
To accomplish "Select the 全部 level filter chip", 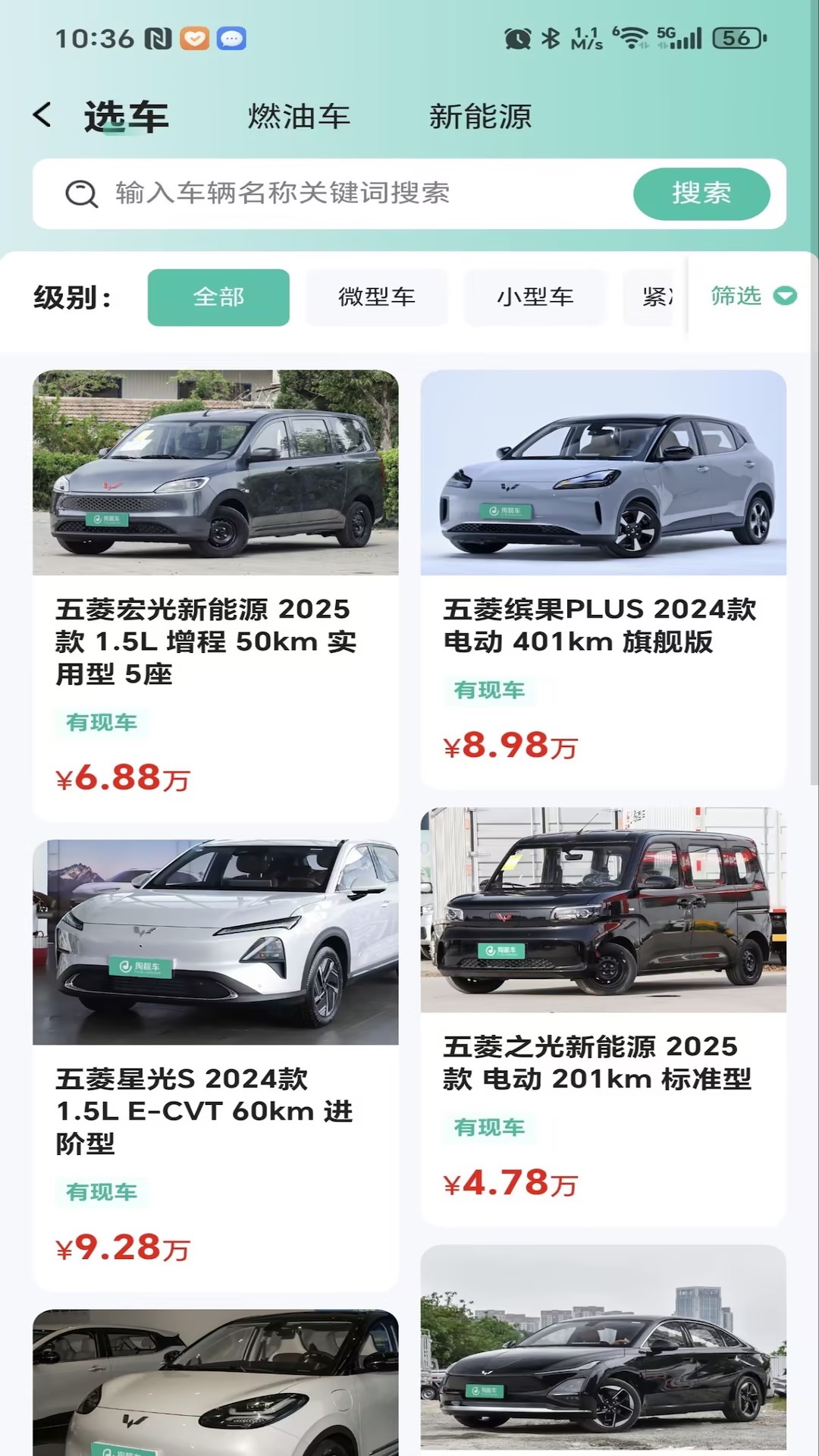I will tap(218, 297).
